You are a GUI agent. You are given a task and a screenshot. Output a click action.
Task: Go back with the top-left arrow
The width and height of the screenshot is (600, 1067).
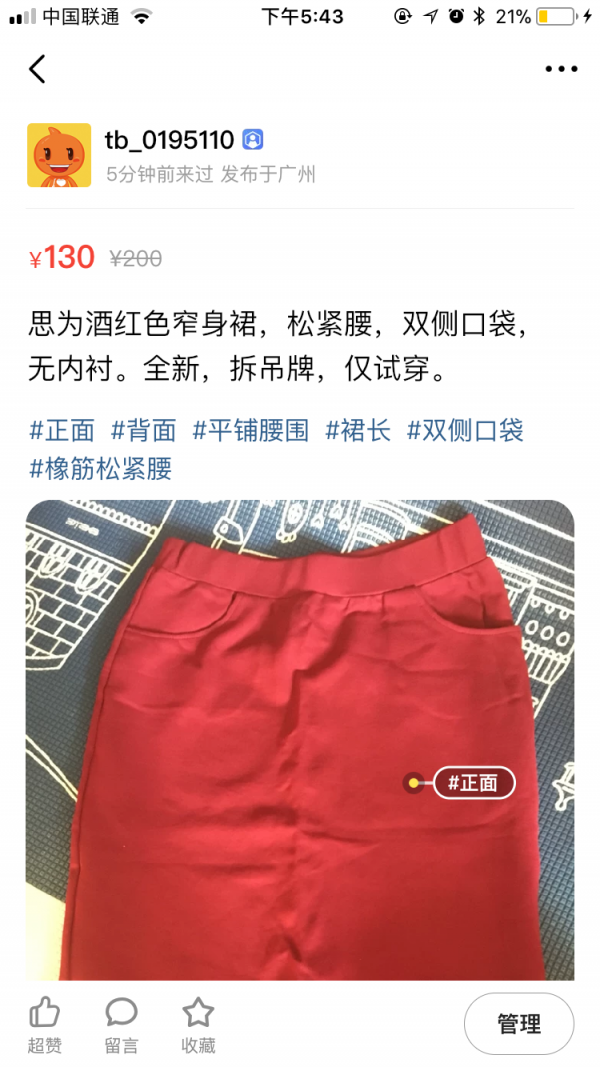37,69
